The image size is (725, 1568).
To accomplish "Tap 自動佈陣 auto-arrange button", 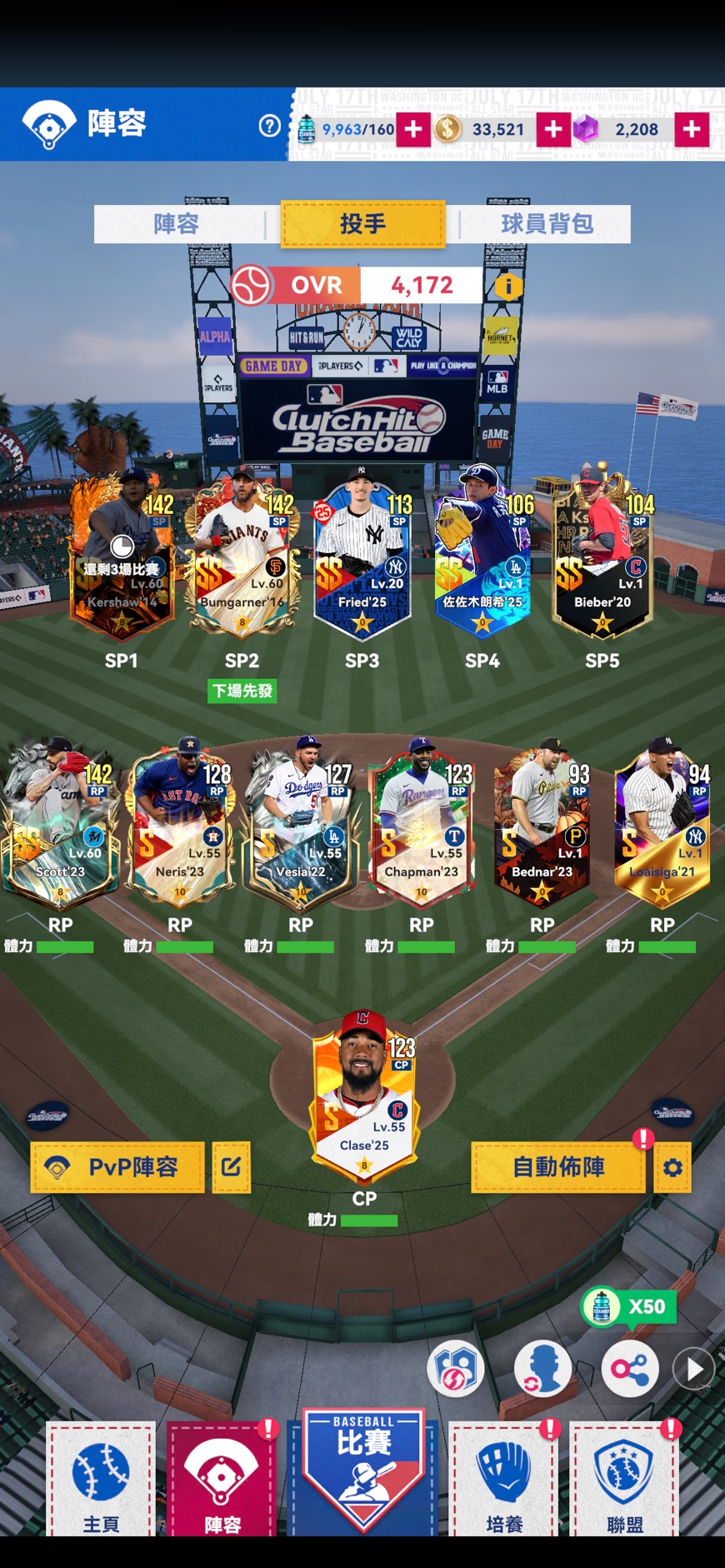I will click(558, 1167).
